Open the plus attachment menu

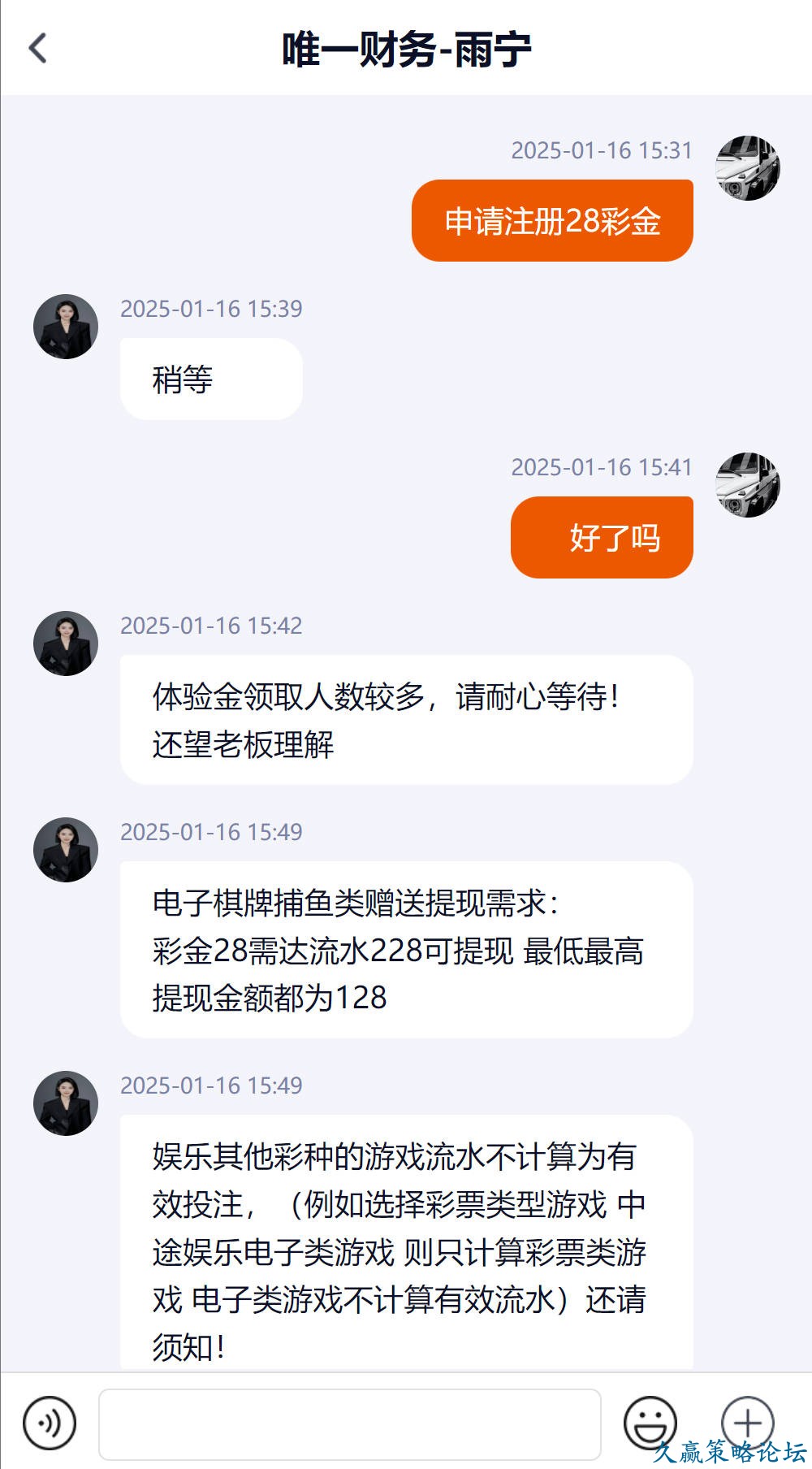pos(747,1422)
